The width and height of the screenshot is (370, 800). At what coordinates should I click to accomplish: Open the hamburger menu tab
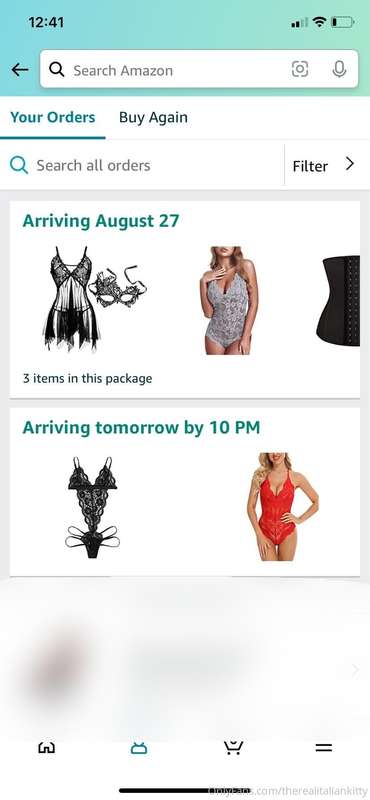[324, 748]
